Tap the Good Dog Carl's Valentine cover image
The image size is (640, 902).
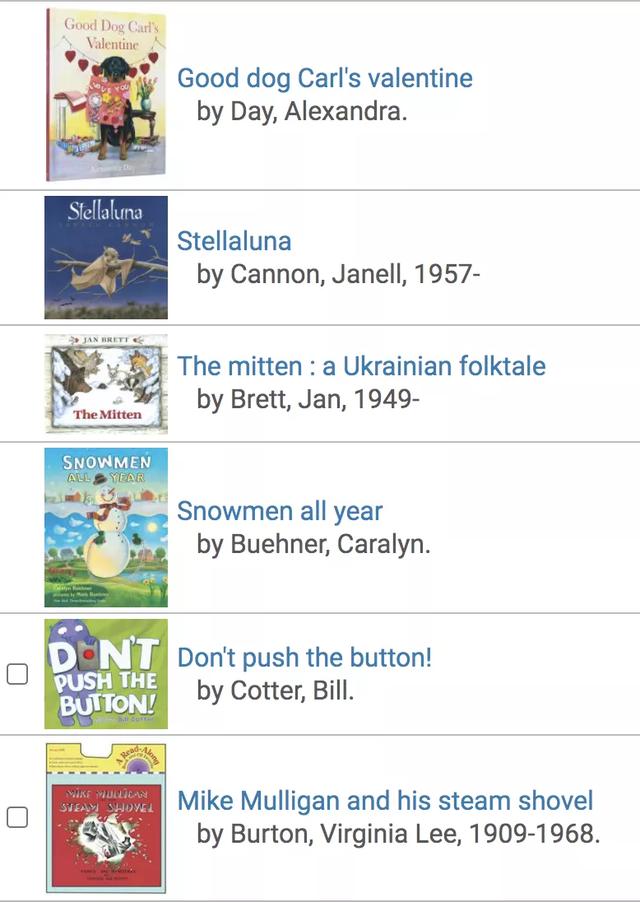point(106,94)
